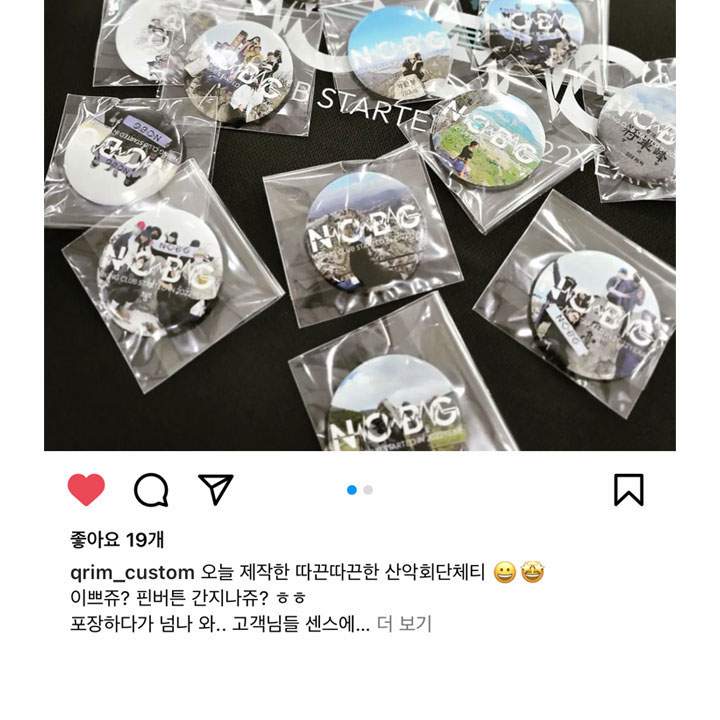Expand the caption with 더 보기
Image resolution: width=720 pixels, height=720 pixels.
tap(403, 624)
